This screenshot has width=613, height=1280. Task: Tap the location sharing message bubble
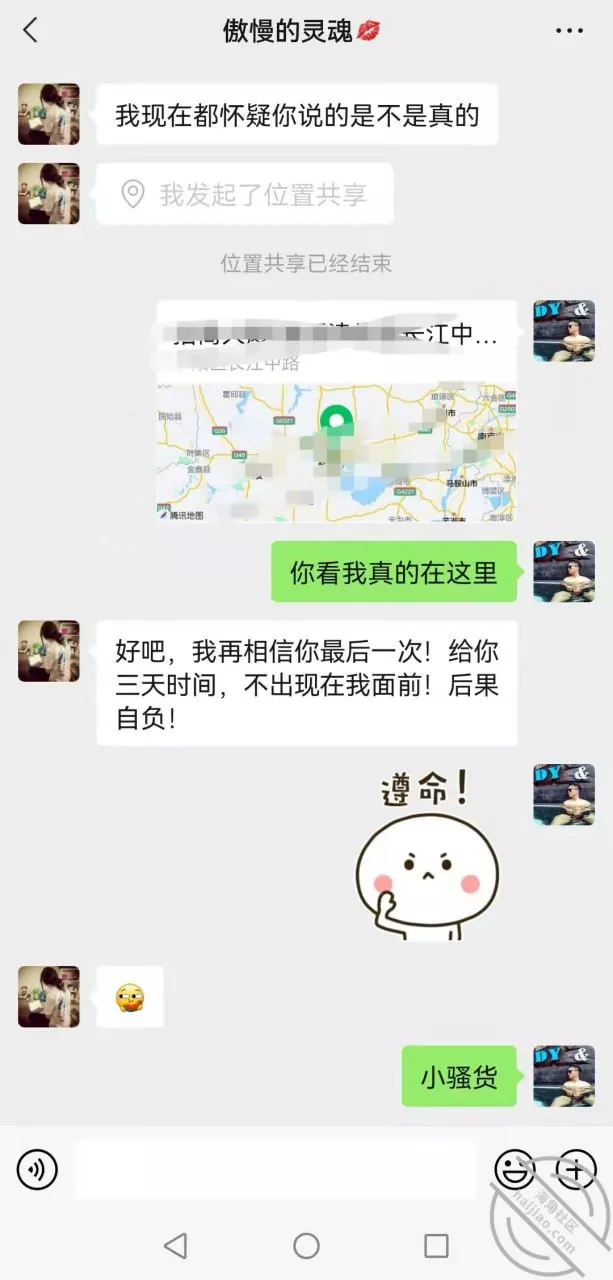(245, 194)
